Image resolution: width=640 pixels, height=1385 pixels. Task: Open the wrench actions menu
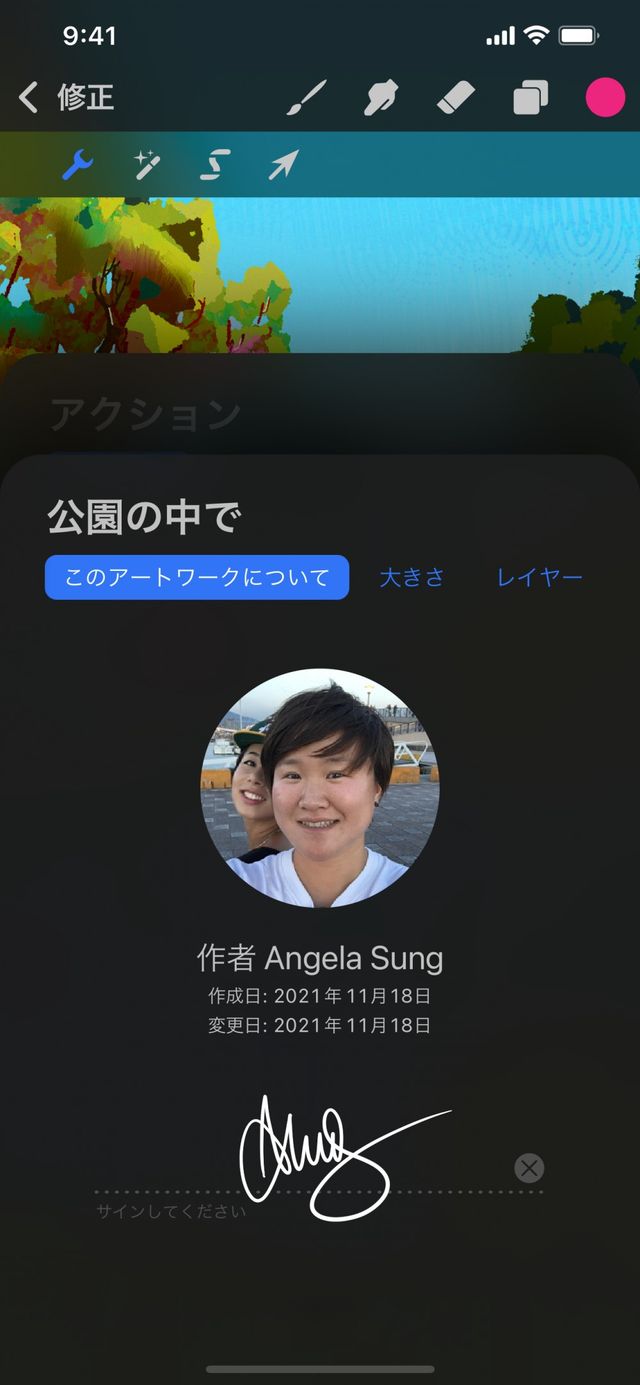click(x=77, y=165)
